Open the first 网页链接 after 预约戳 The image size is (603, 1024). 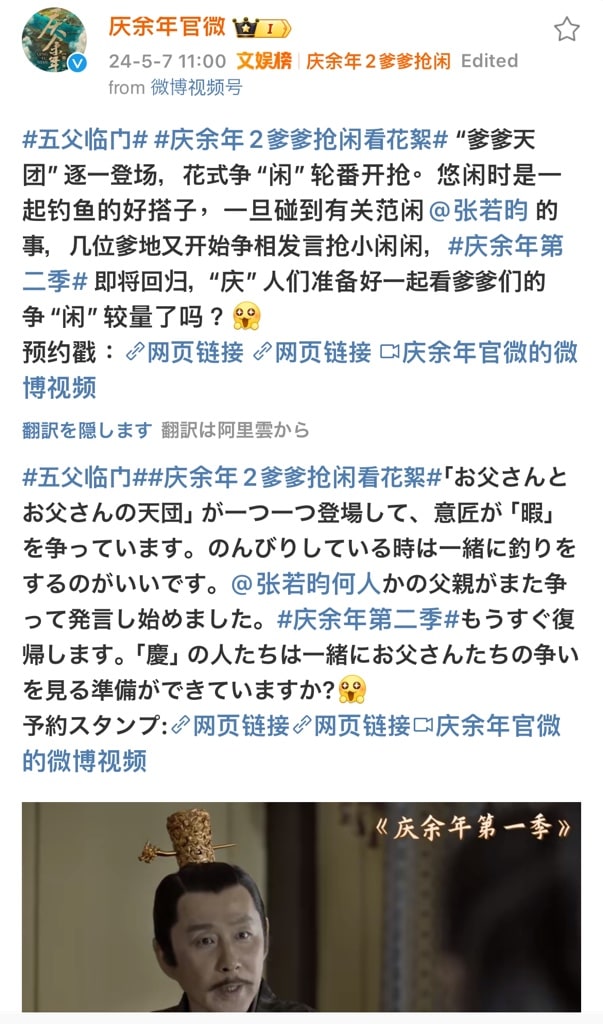pyautogui.click(x=186, y=352)
